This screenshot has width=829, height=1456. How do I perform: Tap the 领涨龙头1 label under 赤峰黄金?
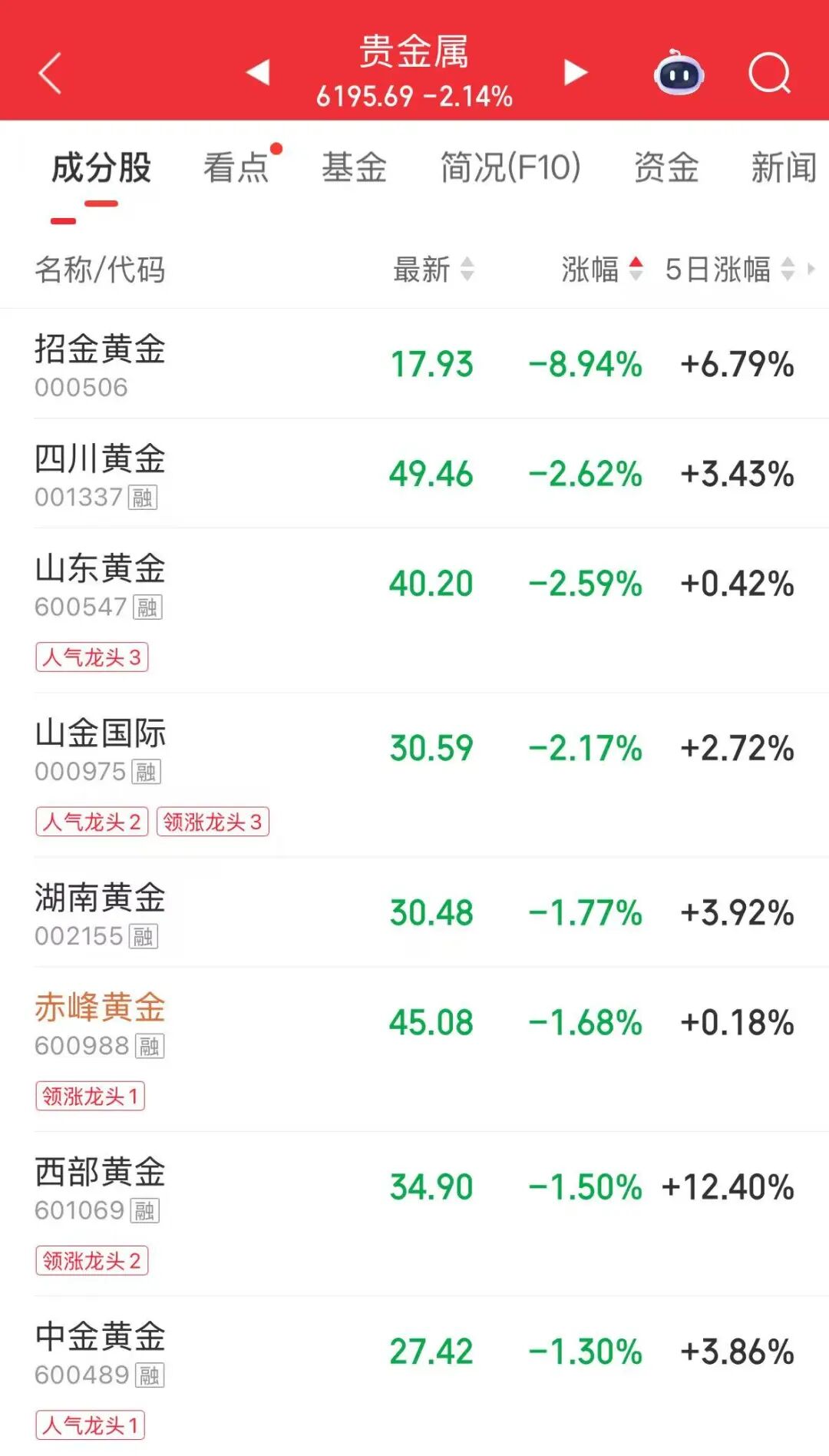[x=91, y=1096]
